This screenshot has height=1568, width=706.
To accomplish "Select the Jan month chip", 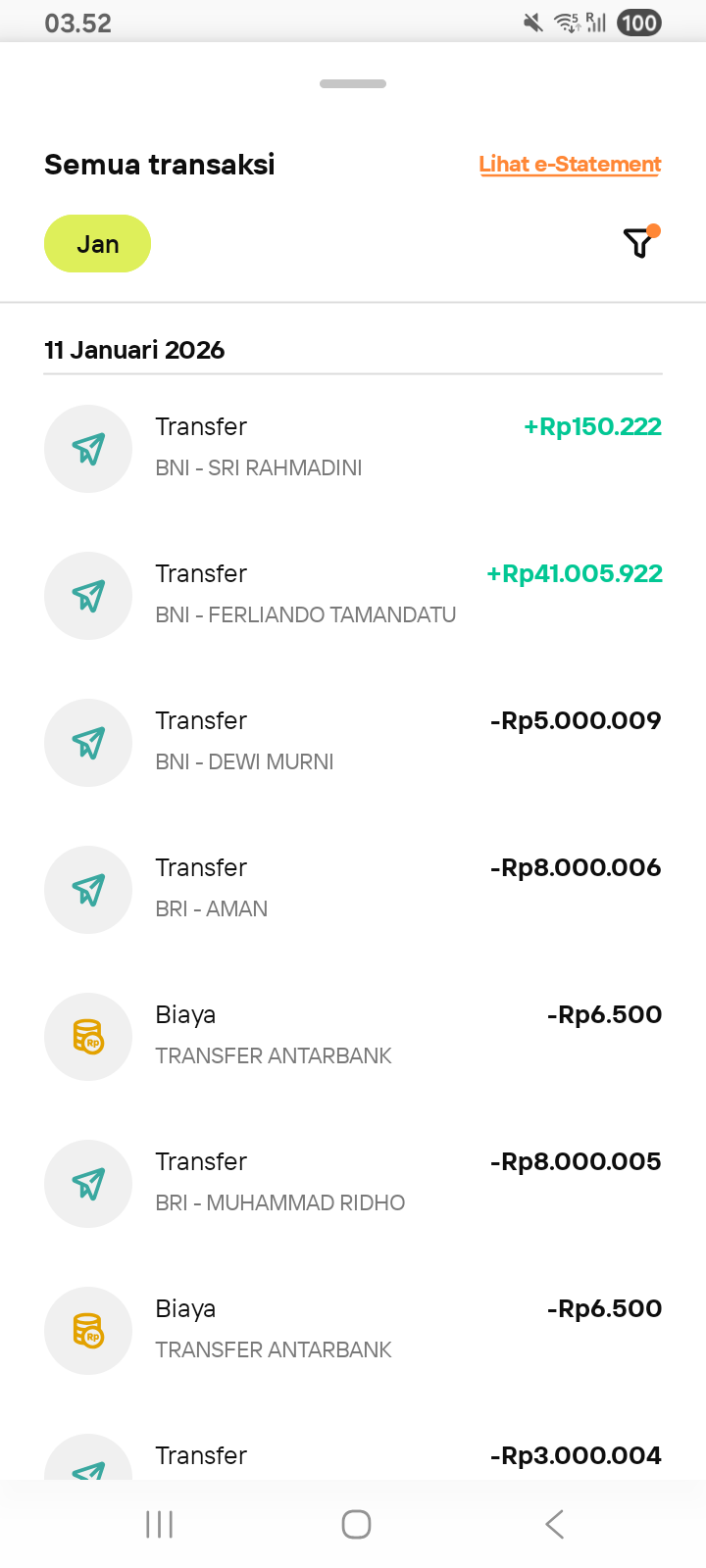I will click(x=97, y=244).
